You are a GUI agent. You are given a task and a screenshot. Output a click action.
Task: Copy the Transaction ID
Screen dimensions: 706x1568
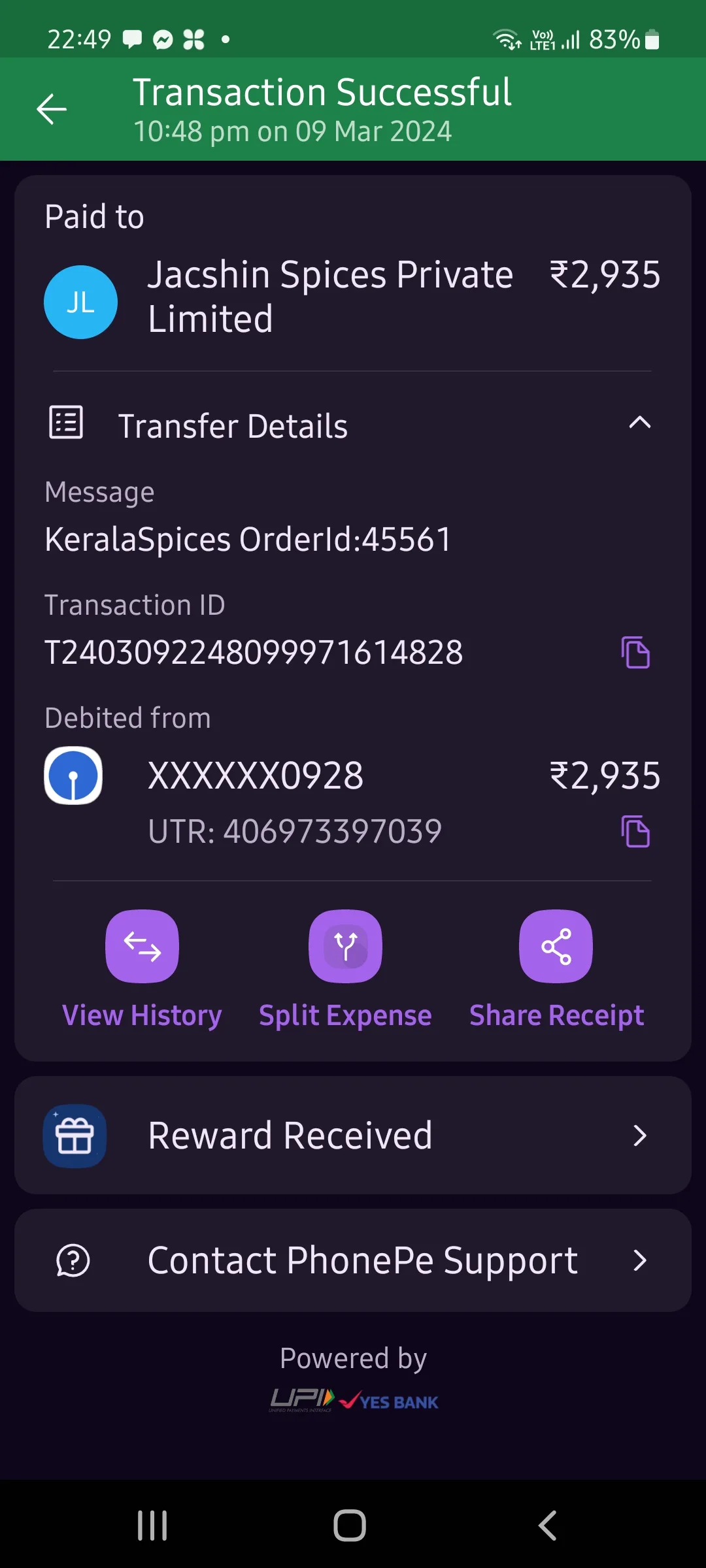point(635,652)
